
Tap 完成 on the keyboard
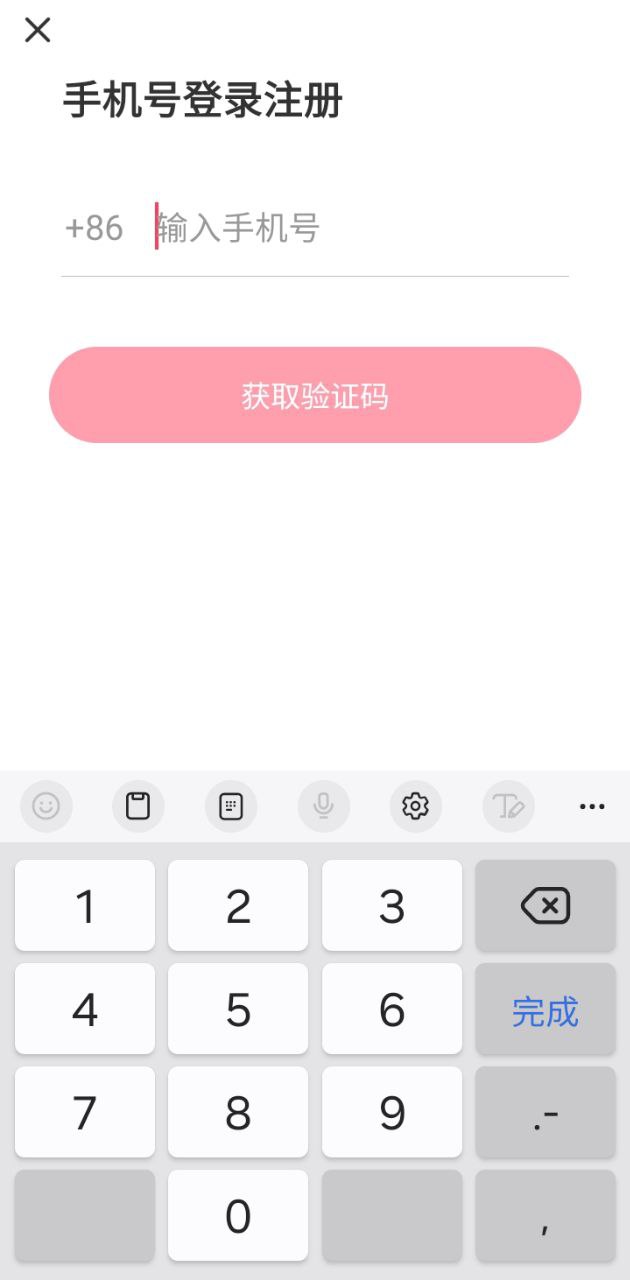point(545,1010)
